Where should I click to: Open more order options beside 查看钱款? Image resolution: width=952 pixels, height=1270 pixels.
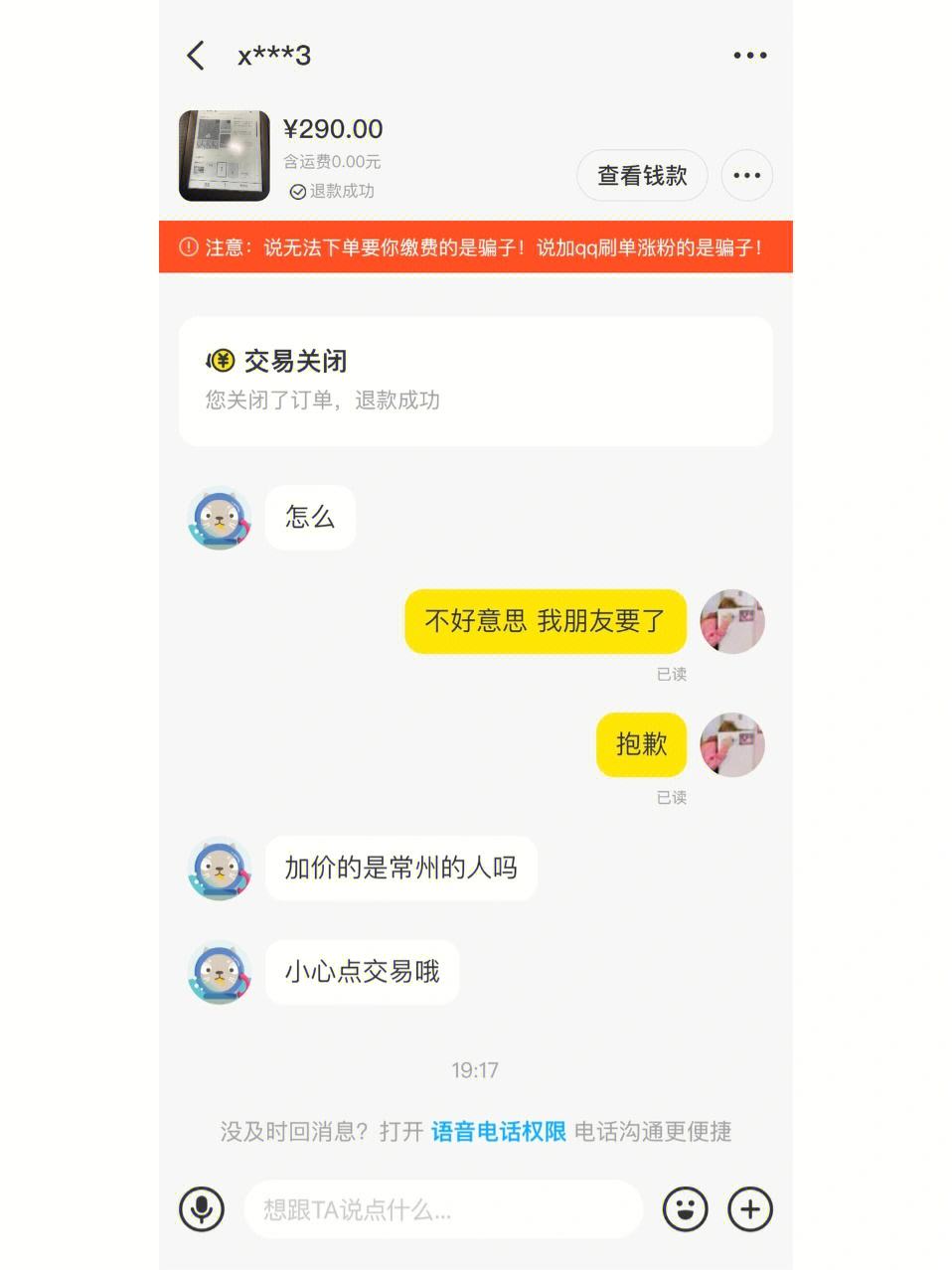746,176
